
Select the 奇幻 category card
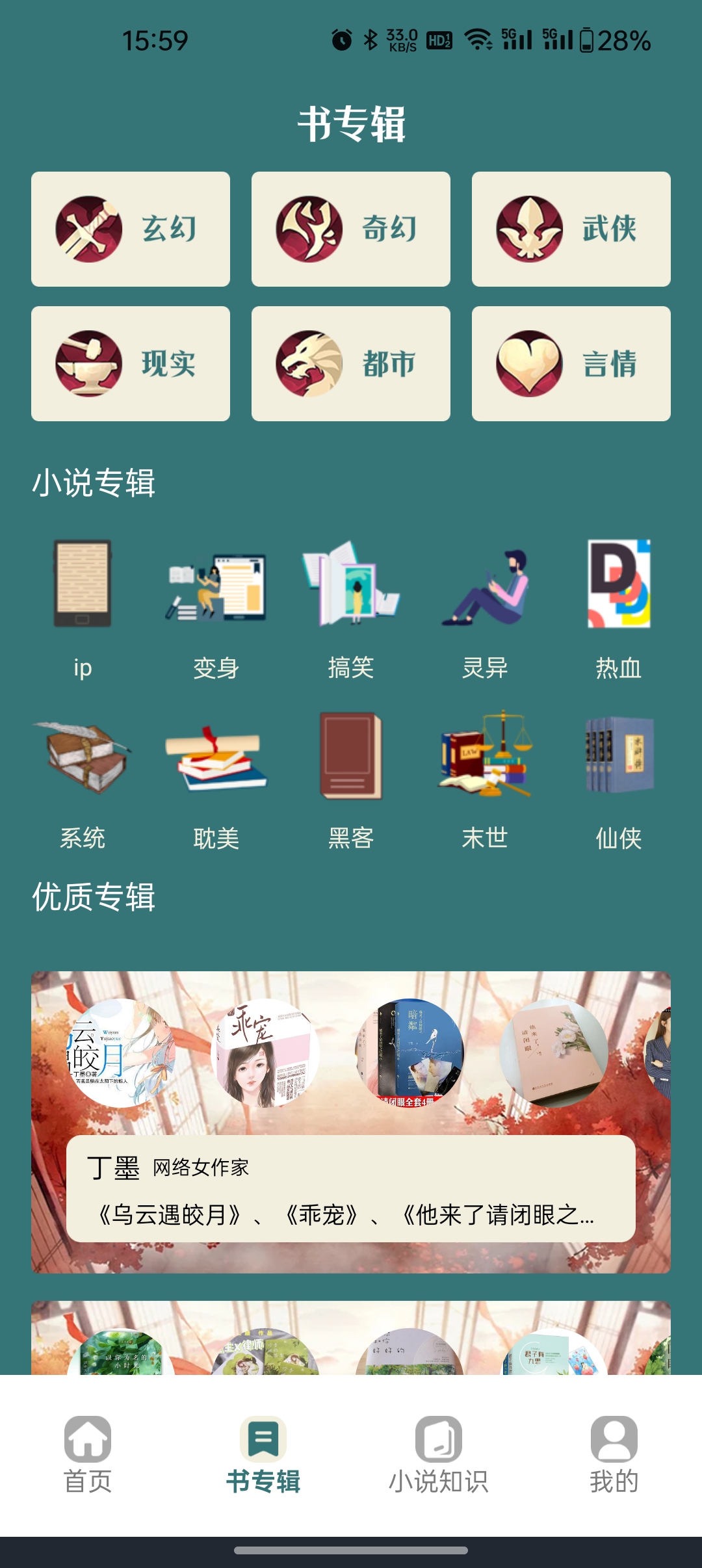pos(351,229)
